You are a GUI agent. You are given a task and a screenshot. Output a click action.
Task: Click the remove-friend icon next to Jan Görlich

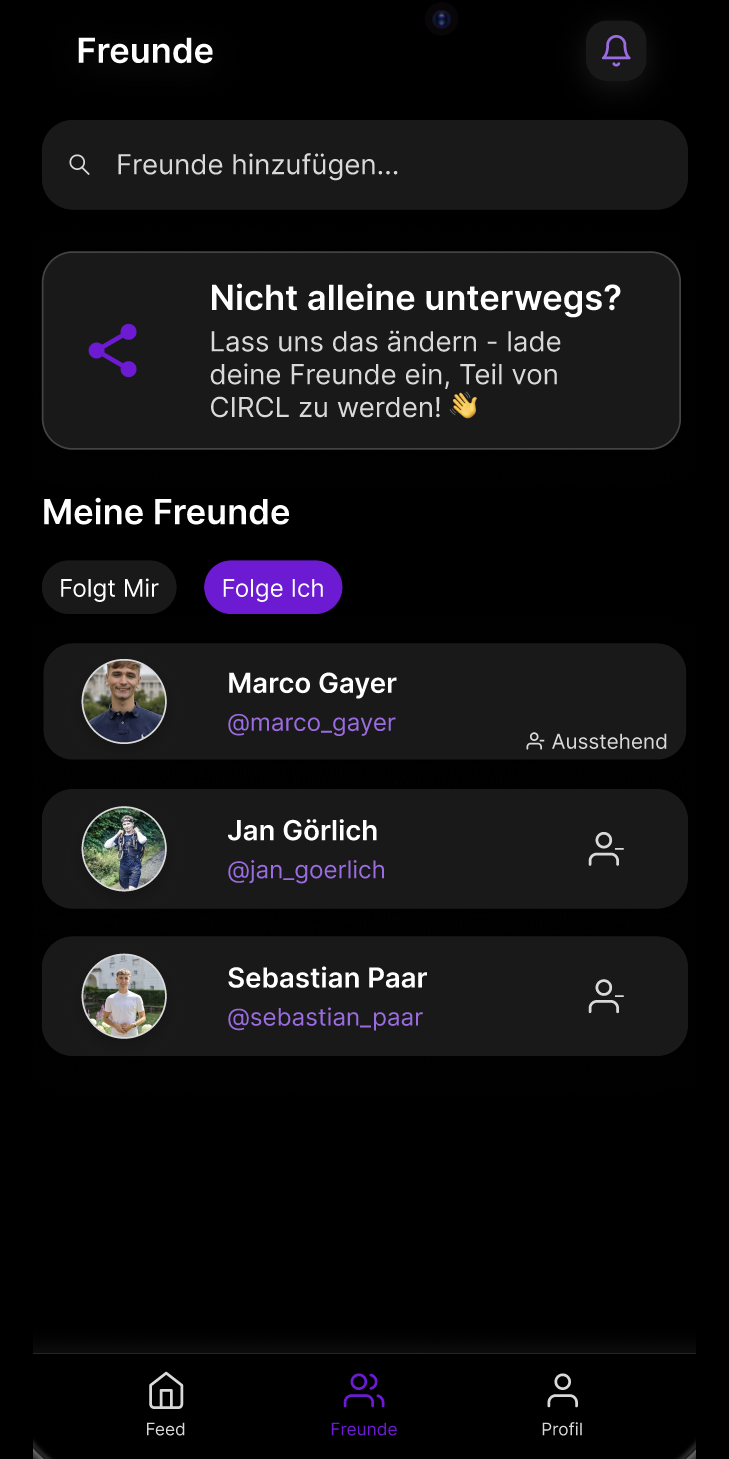[x=605, y=848]
